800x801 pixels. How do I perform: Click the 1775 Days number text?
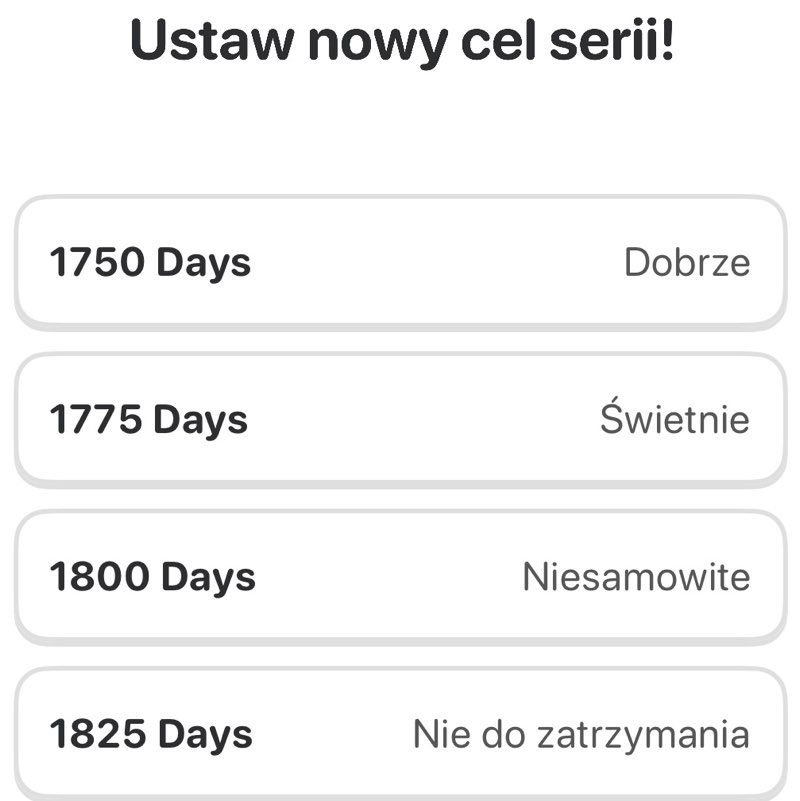click(150, 418)
